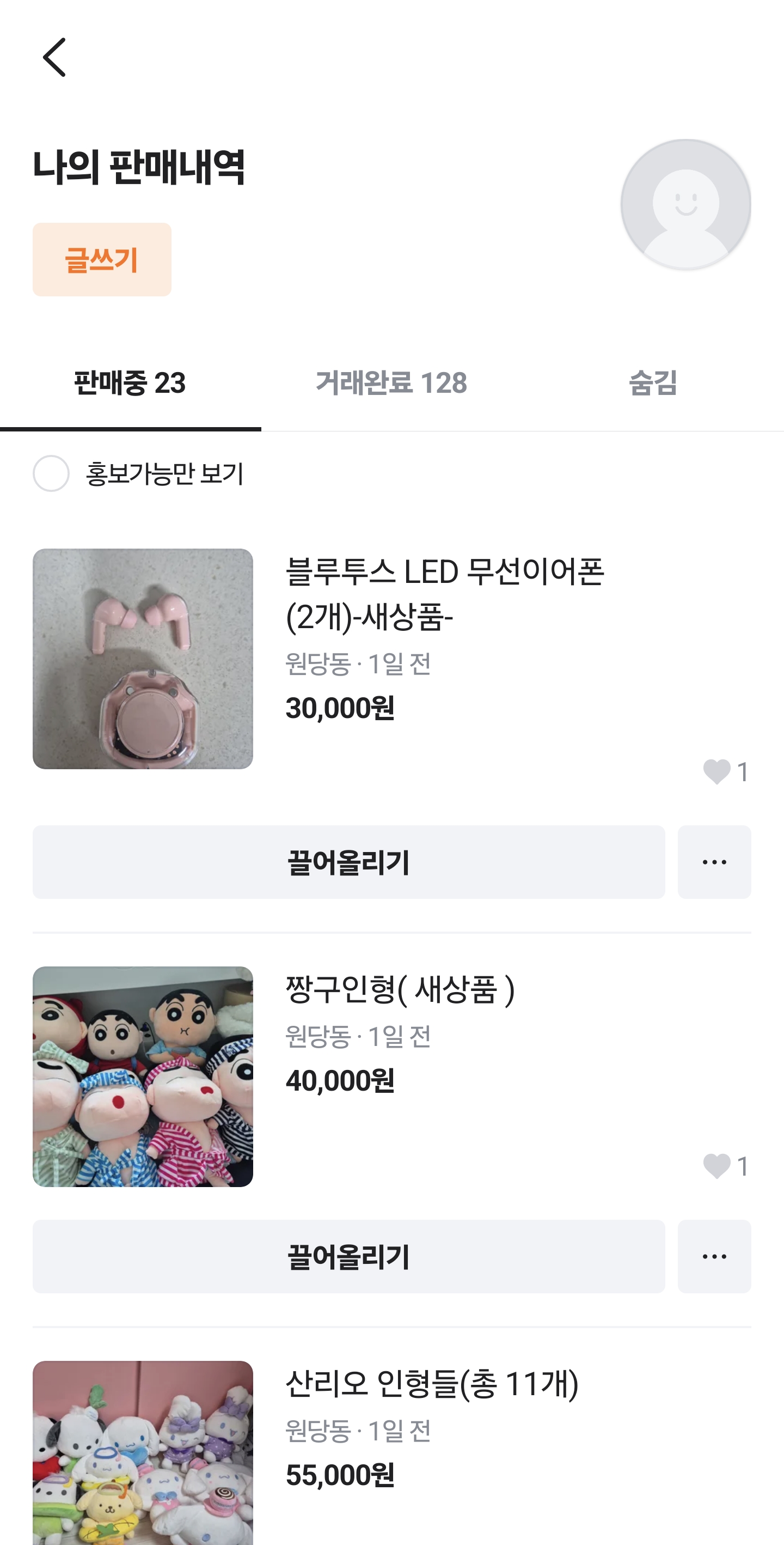Image resolution: width=784 pixels, height=1545 pixels.
Task: Open the profile avatar picture
Action: tap(685, 204)
